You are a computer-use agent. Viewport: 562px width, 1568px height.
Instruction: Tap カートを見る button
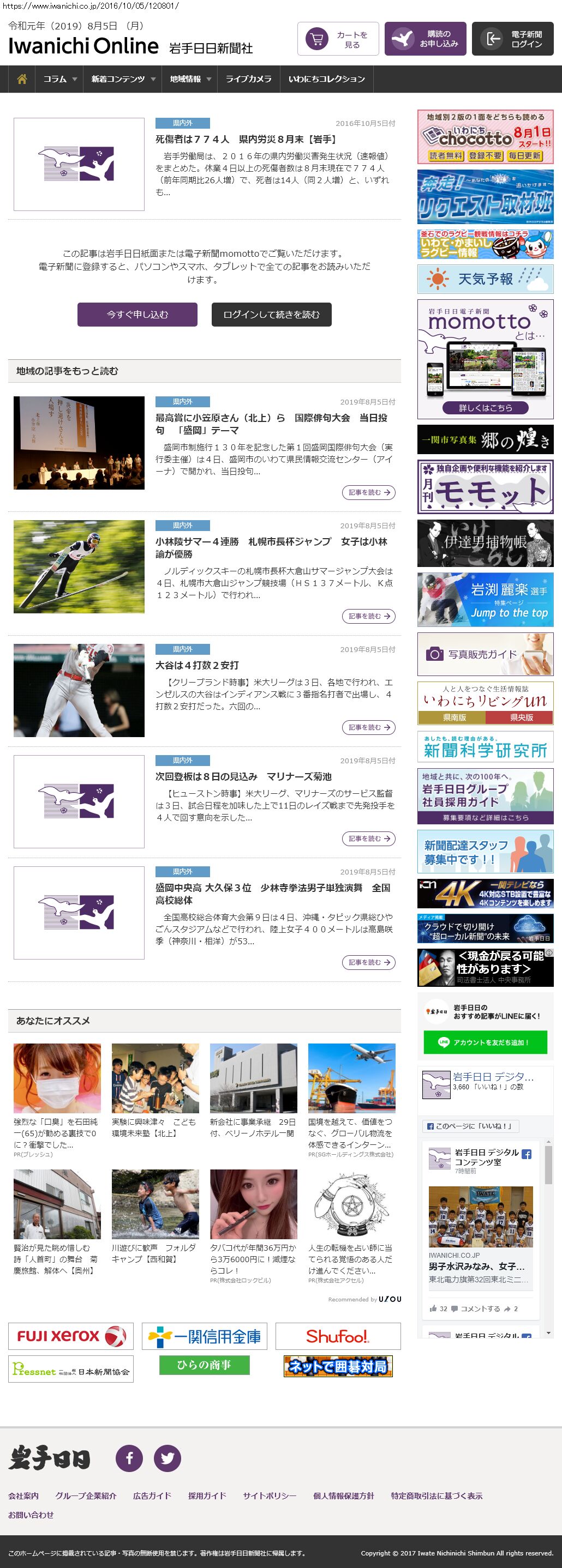pos(338,40)
